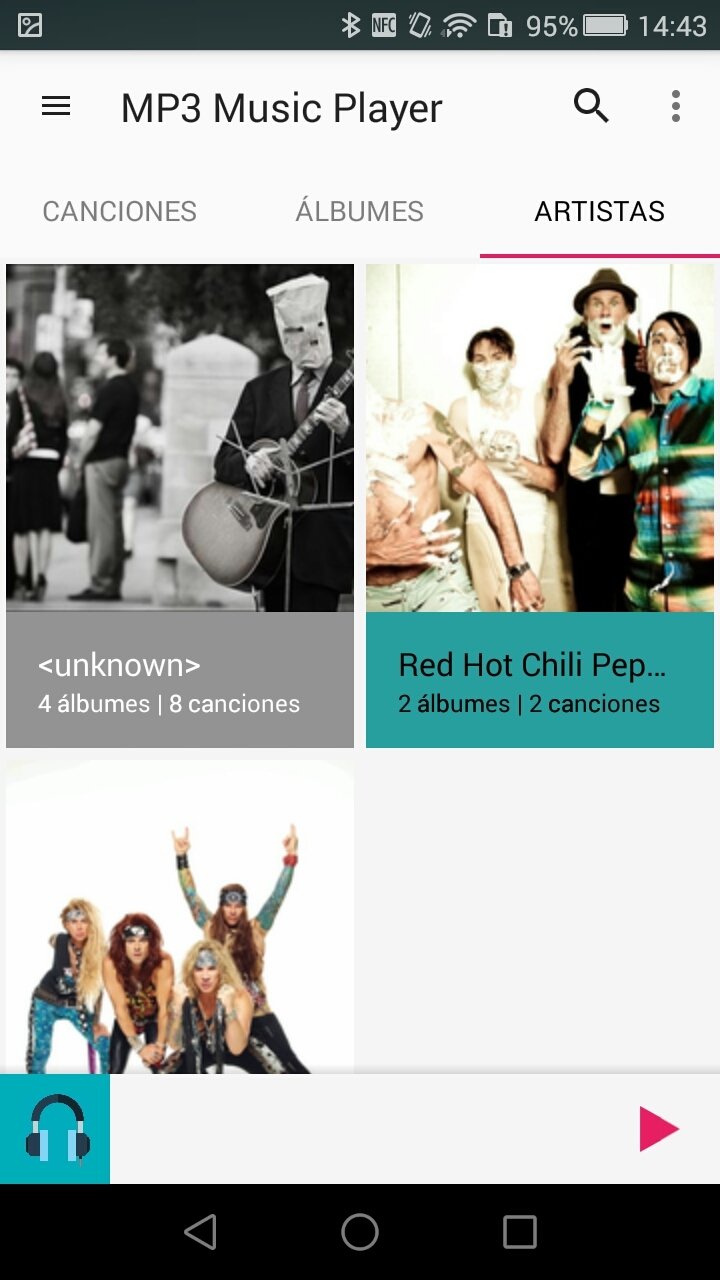Open the now playing headphones thumbnail

55,1129
